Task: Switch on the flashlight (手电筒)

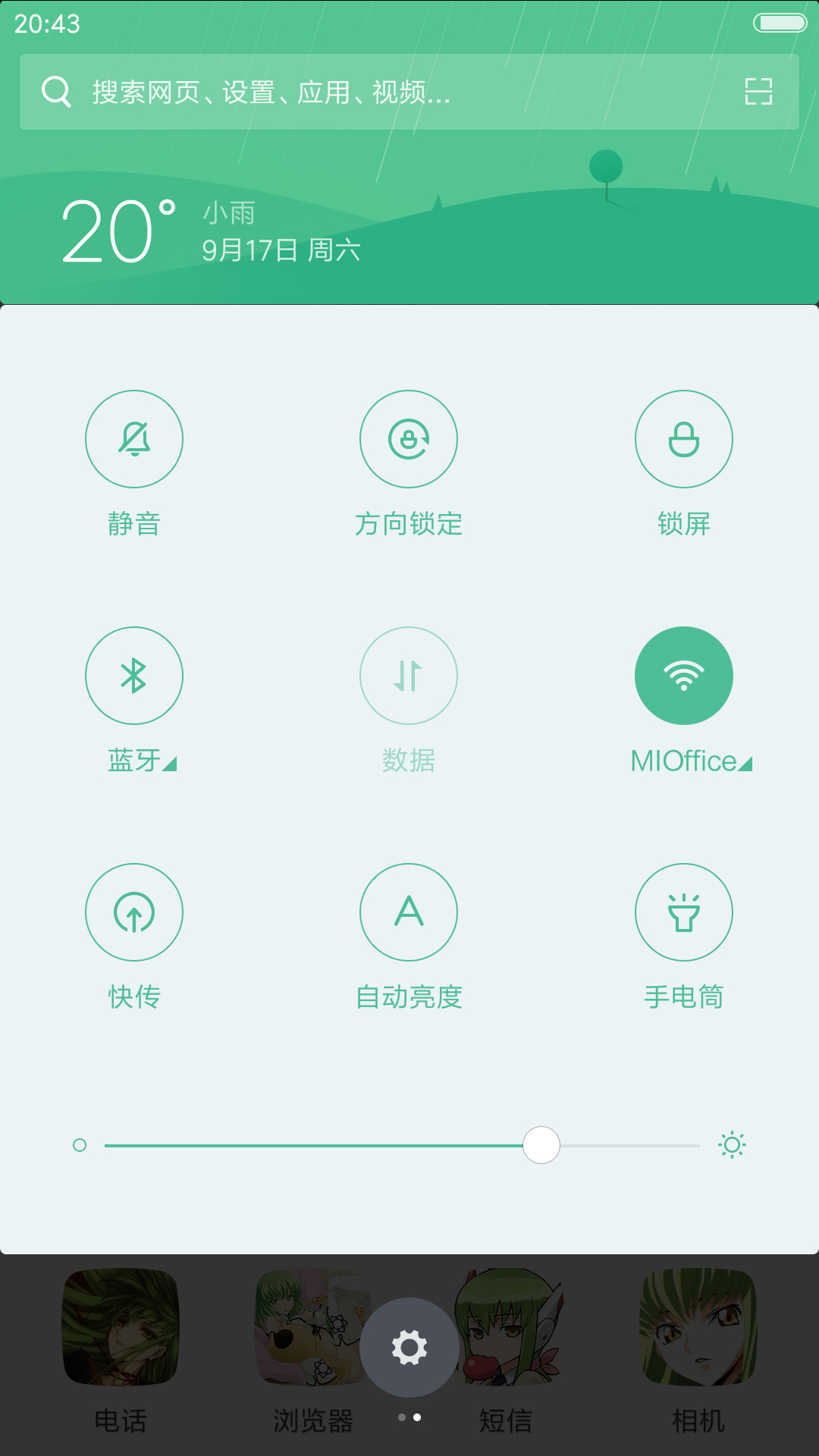Action: pos(684,912)
